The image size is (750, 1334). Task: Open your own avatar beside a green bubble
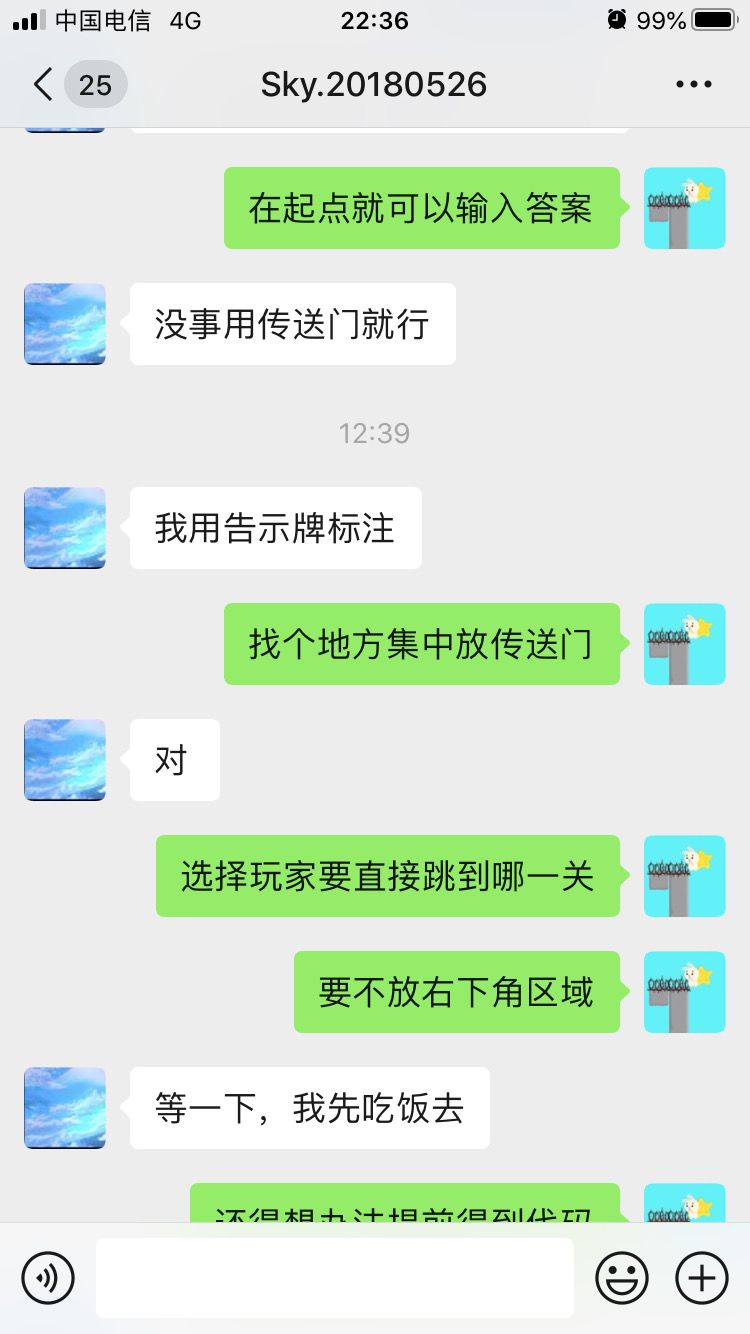tap(684, 207)
